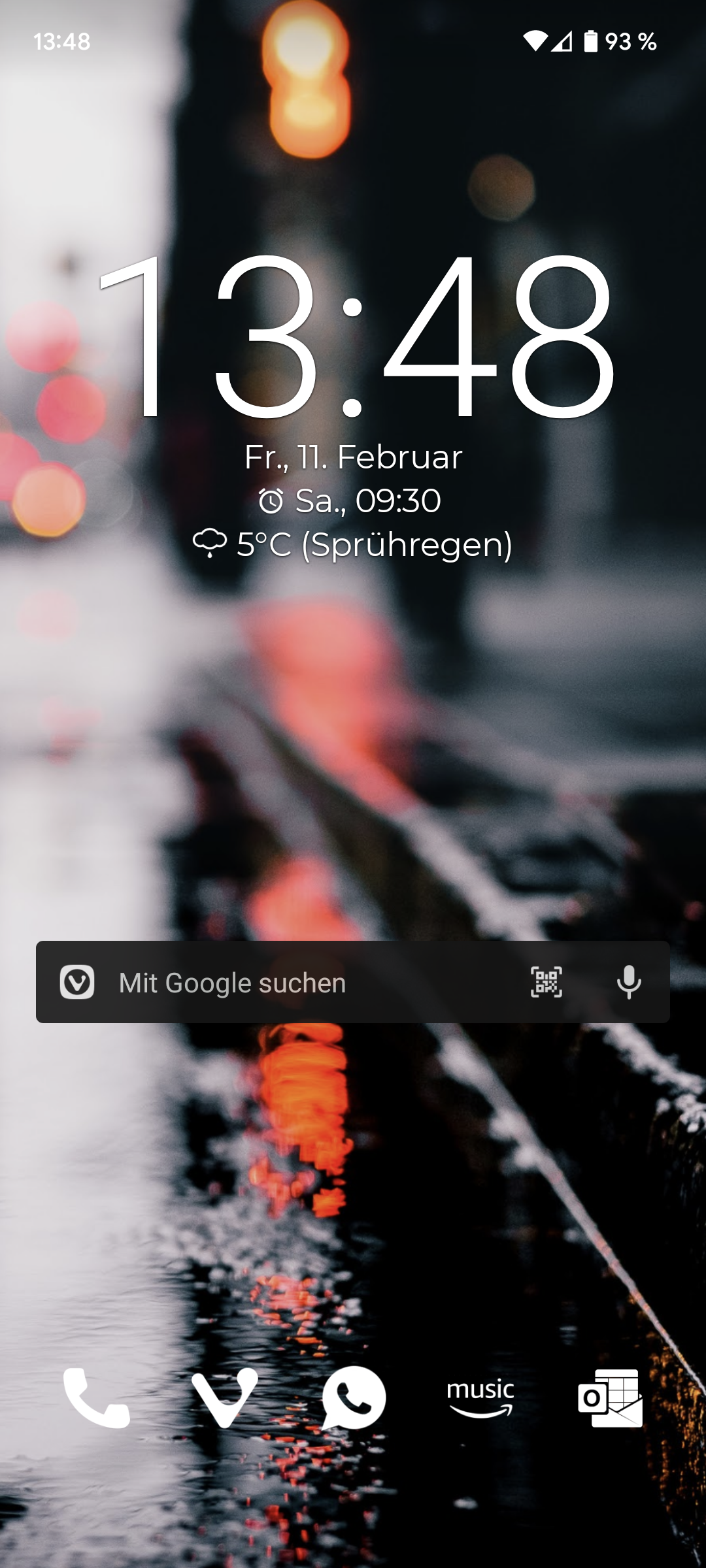Image resolution: width=706 pixels, height=1568 pixels.
Task: Open the QR code scanner in search widget
Action: coord(546,982)
